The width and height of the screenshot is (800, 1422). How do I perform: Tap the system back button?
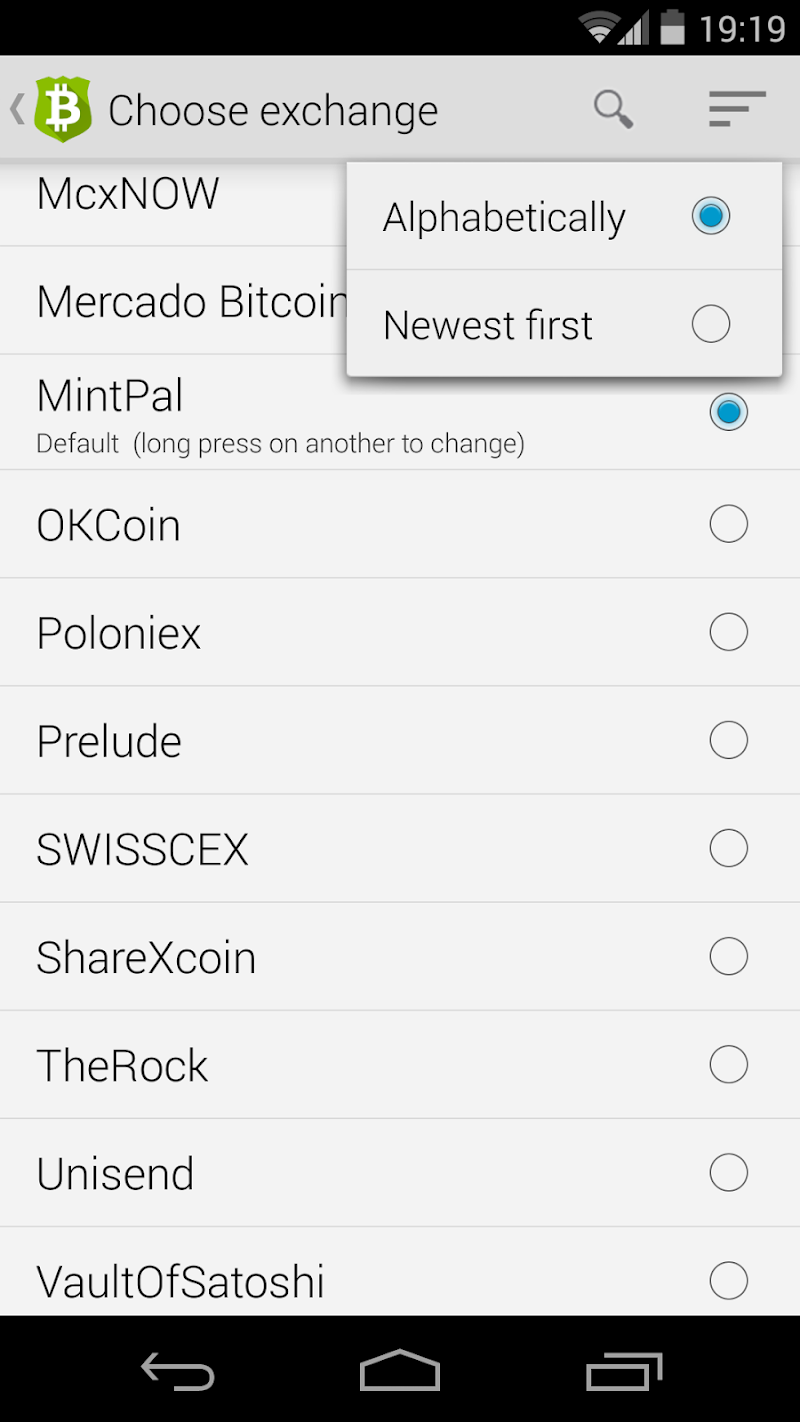tap(178, 1370)
